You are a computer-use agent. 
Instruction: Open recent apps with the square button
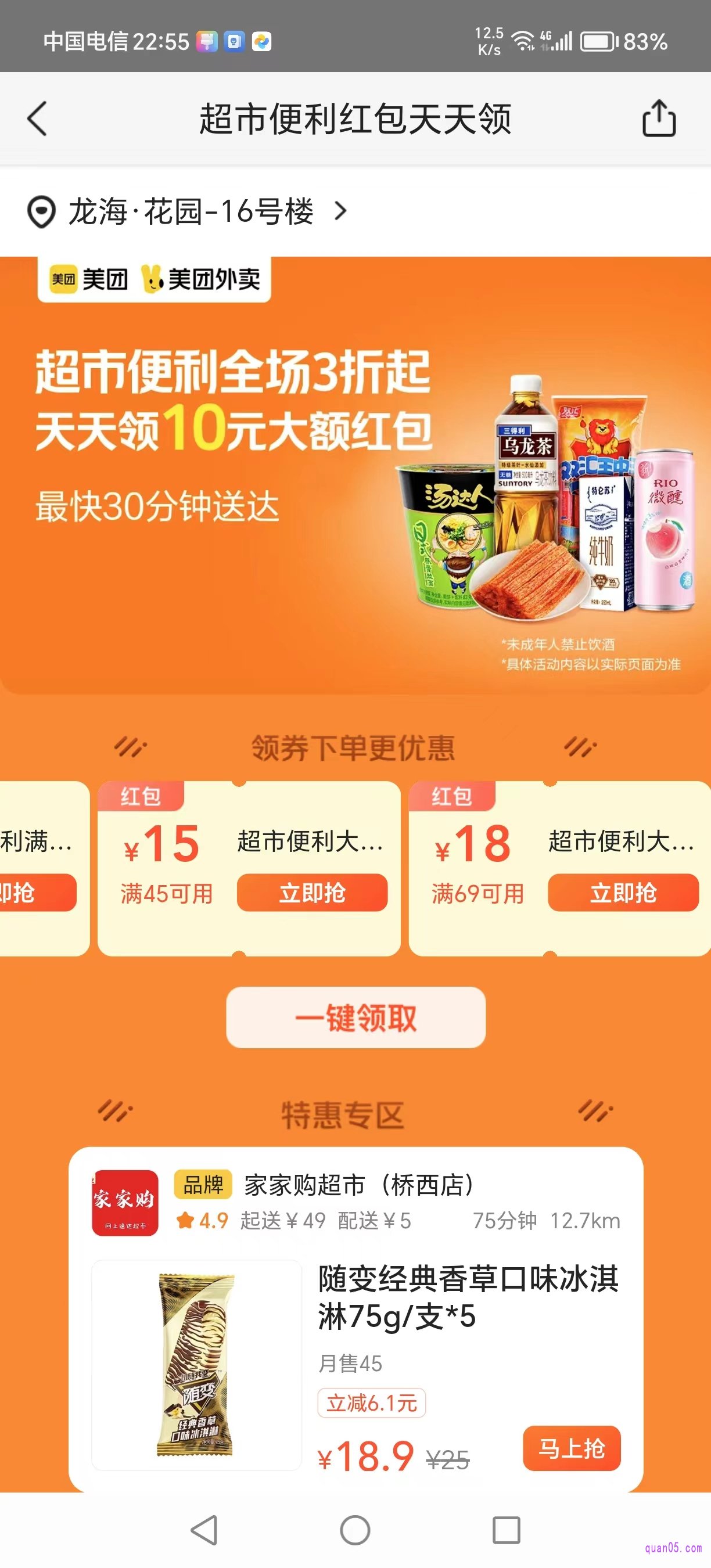point(506,1530)
